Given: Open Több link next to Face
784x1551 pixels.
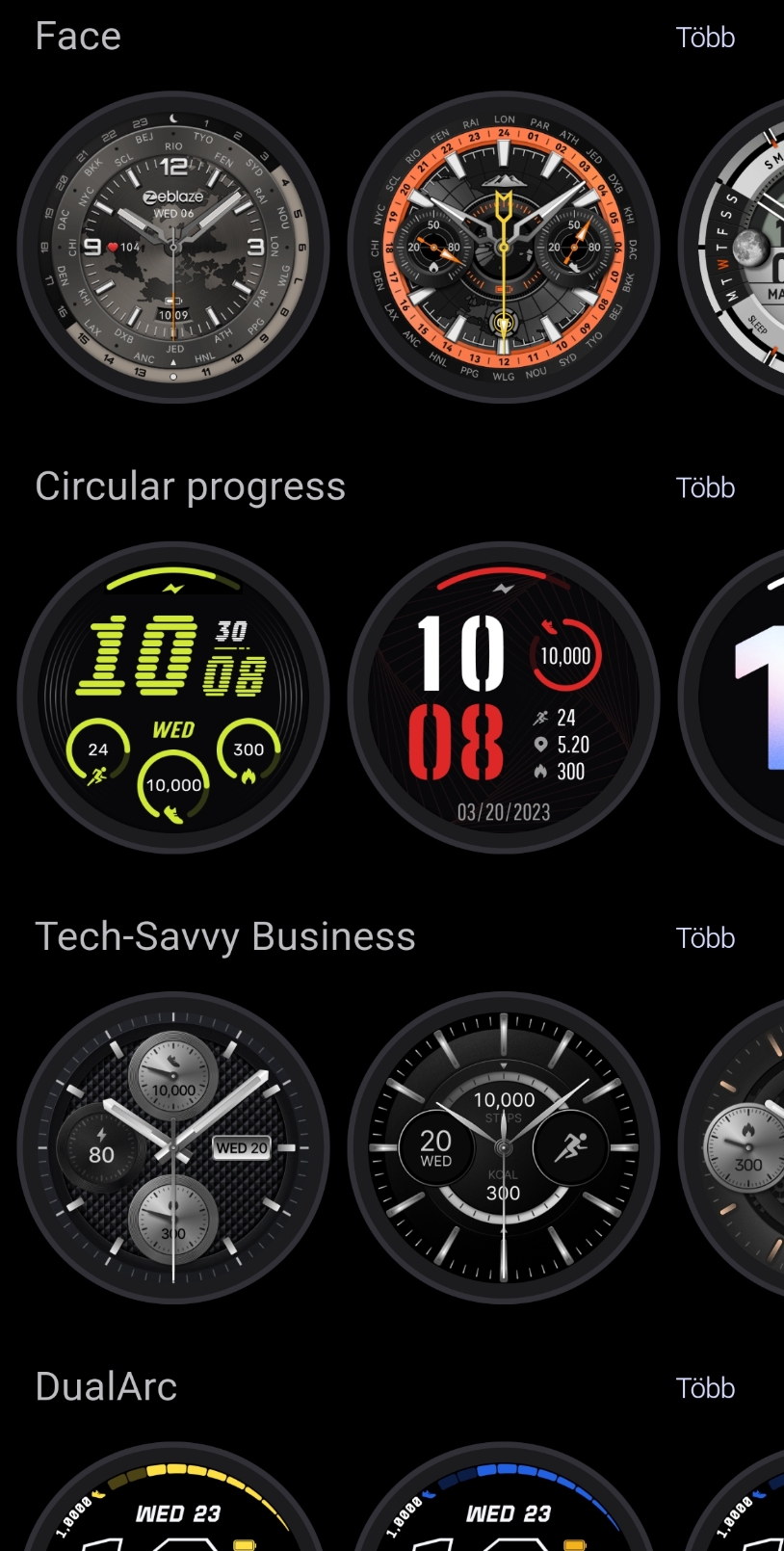Looking at the screenshot, I should [x=705, y=38].
